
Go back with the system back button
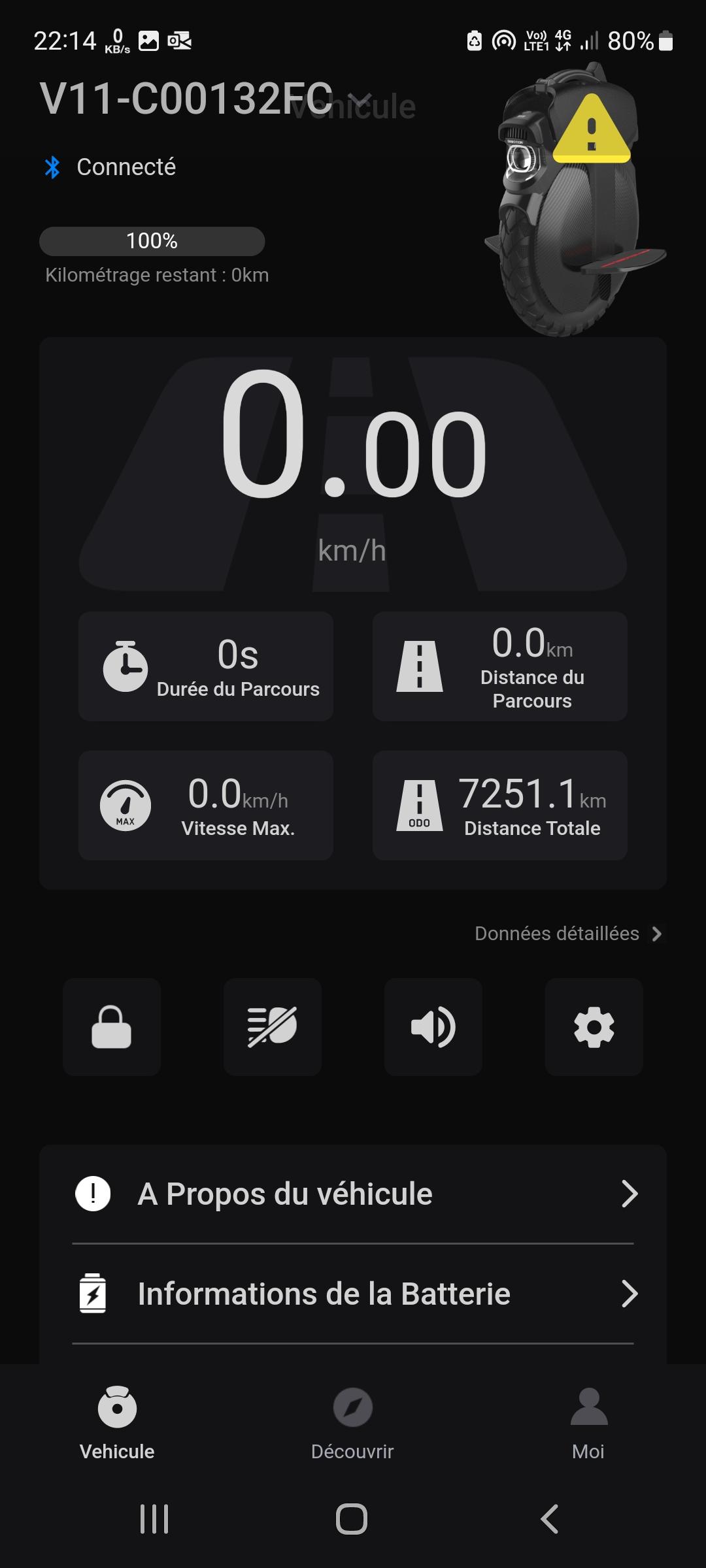550,1519
